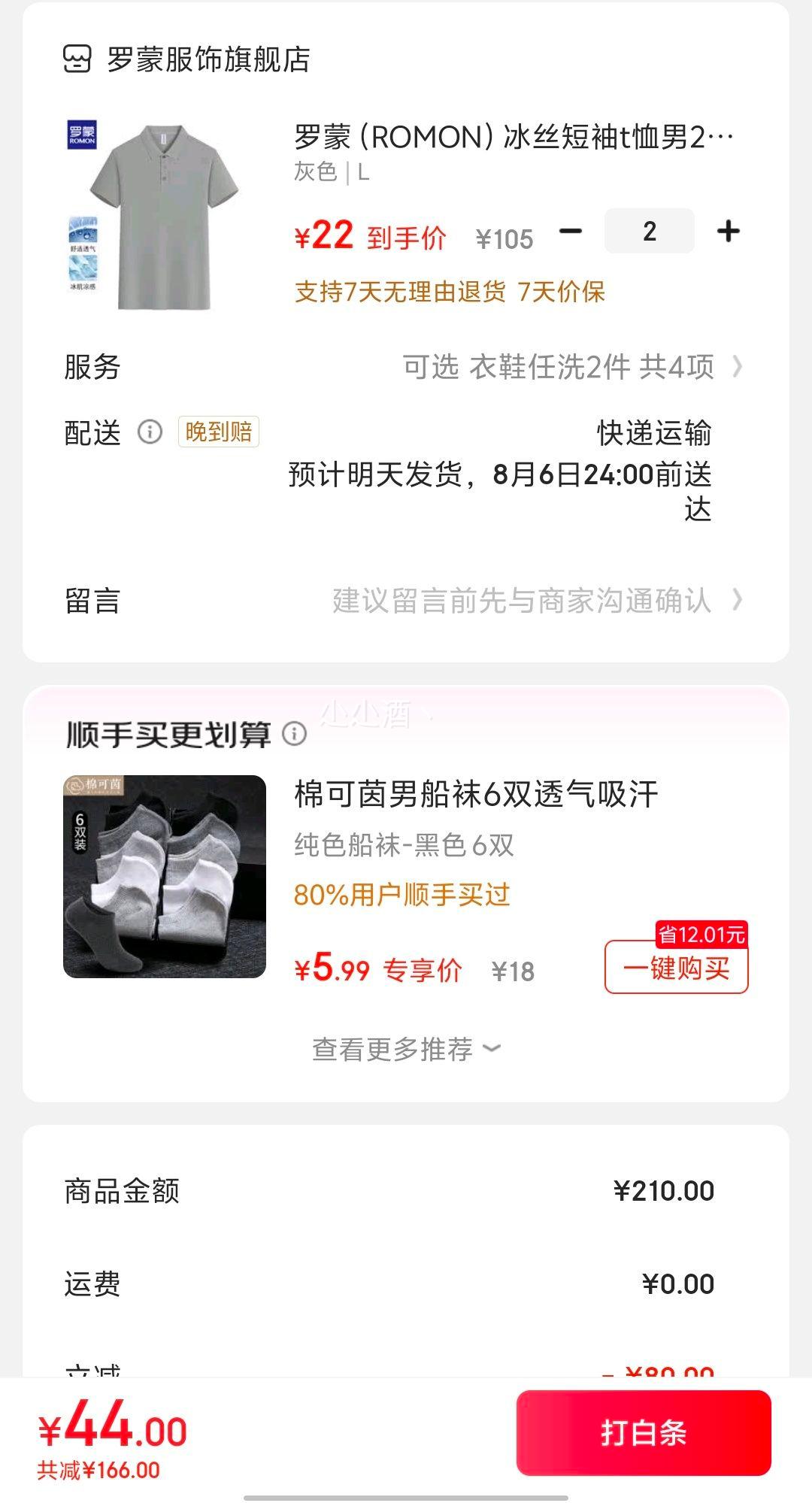
Task: Expand 查看更多推荐 recommendations
Action: pyautogui.click(x=406, y=1049)
